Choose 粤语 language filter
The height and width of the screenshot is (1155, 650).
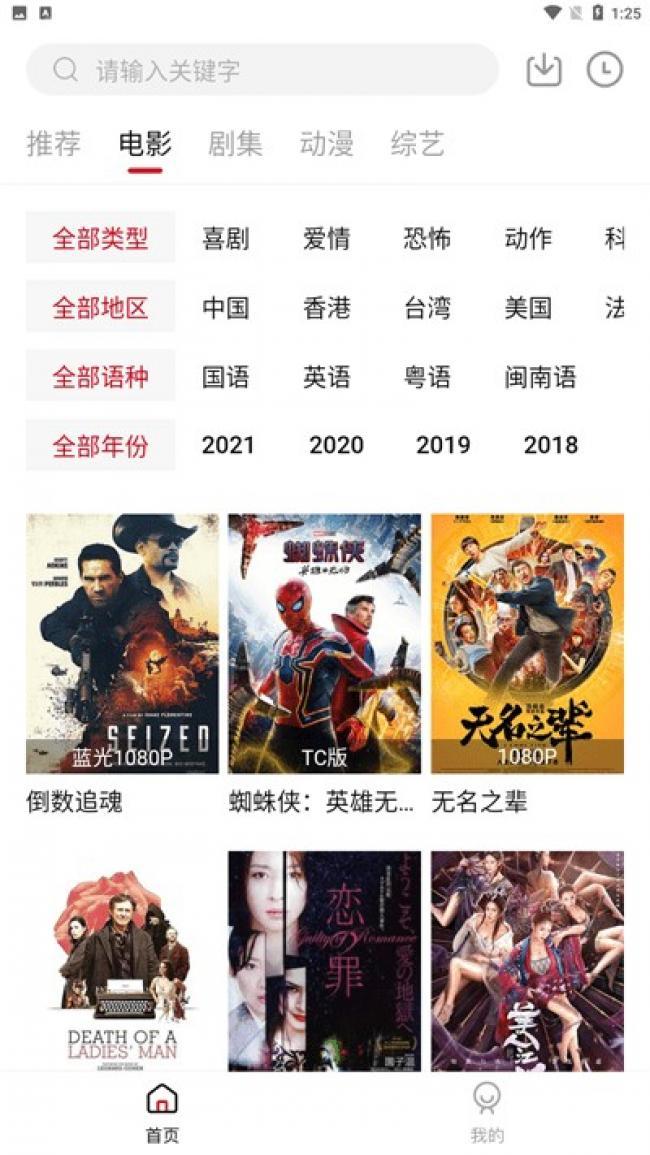click(427, 376)
